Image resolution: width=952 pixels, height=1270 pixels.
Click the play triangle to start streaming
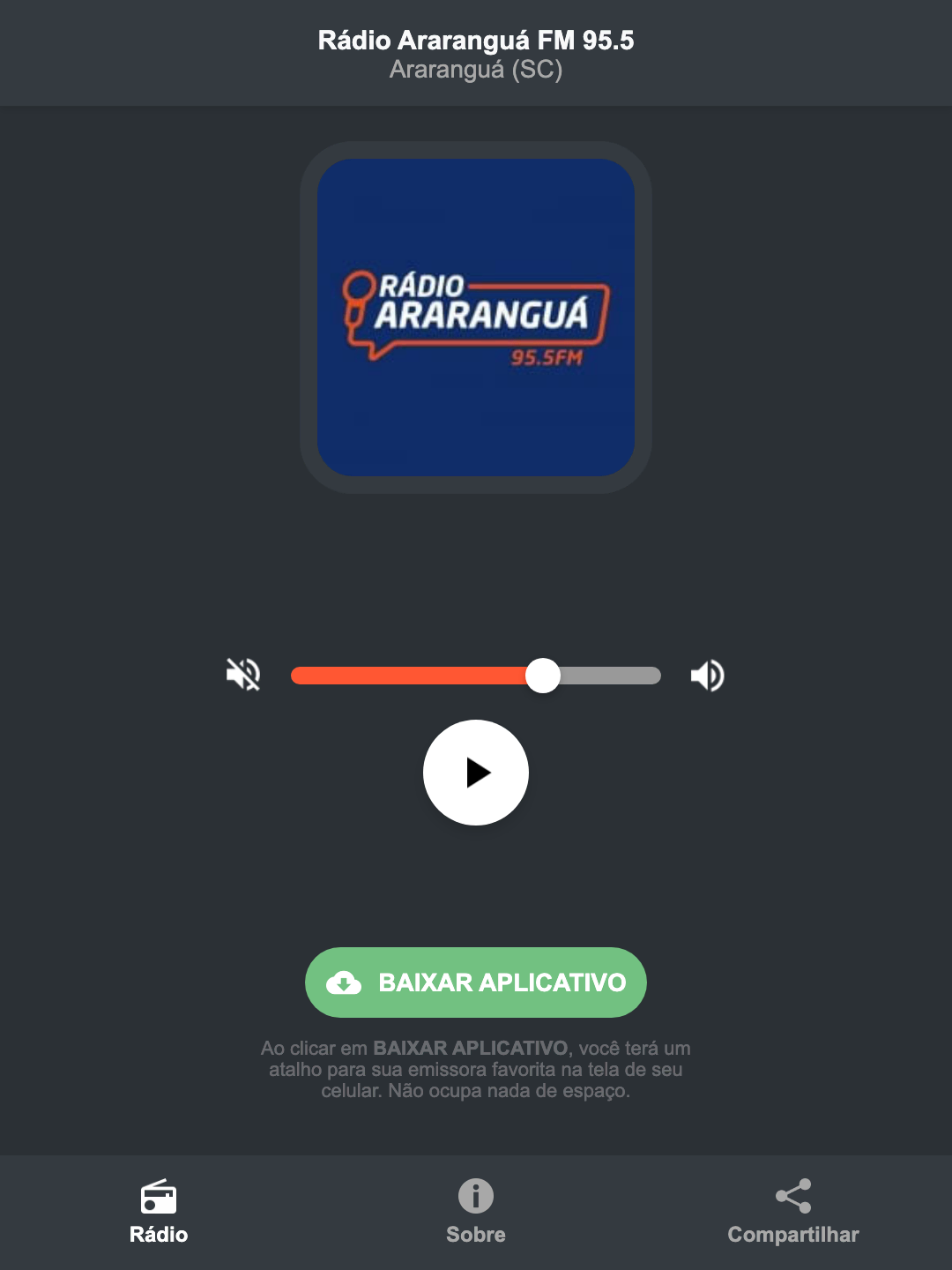coord(480,773)
